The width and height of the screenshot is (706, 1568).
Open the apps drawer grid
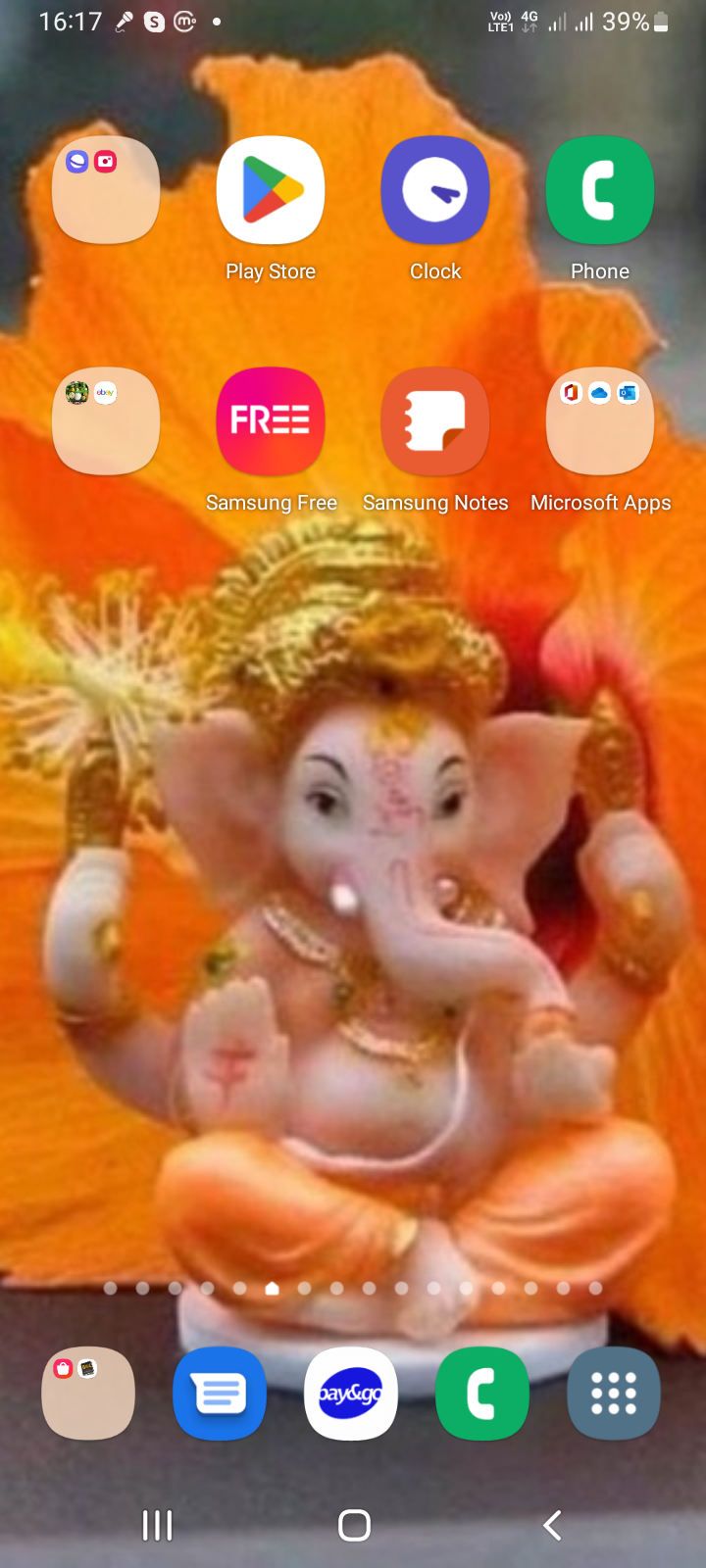614,1393
